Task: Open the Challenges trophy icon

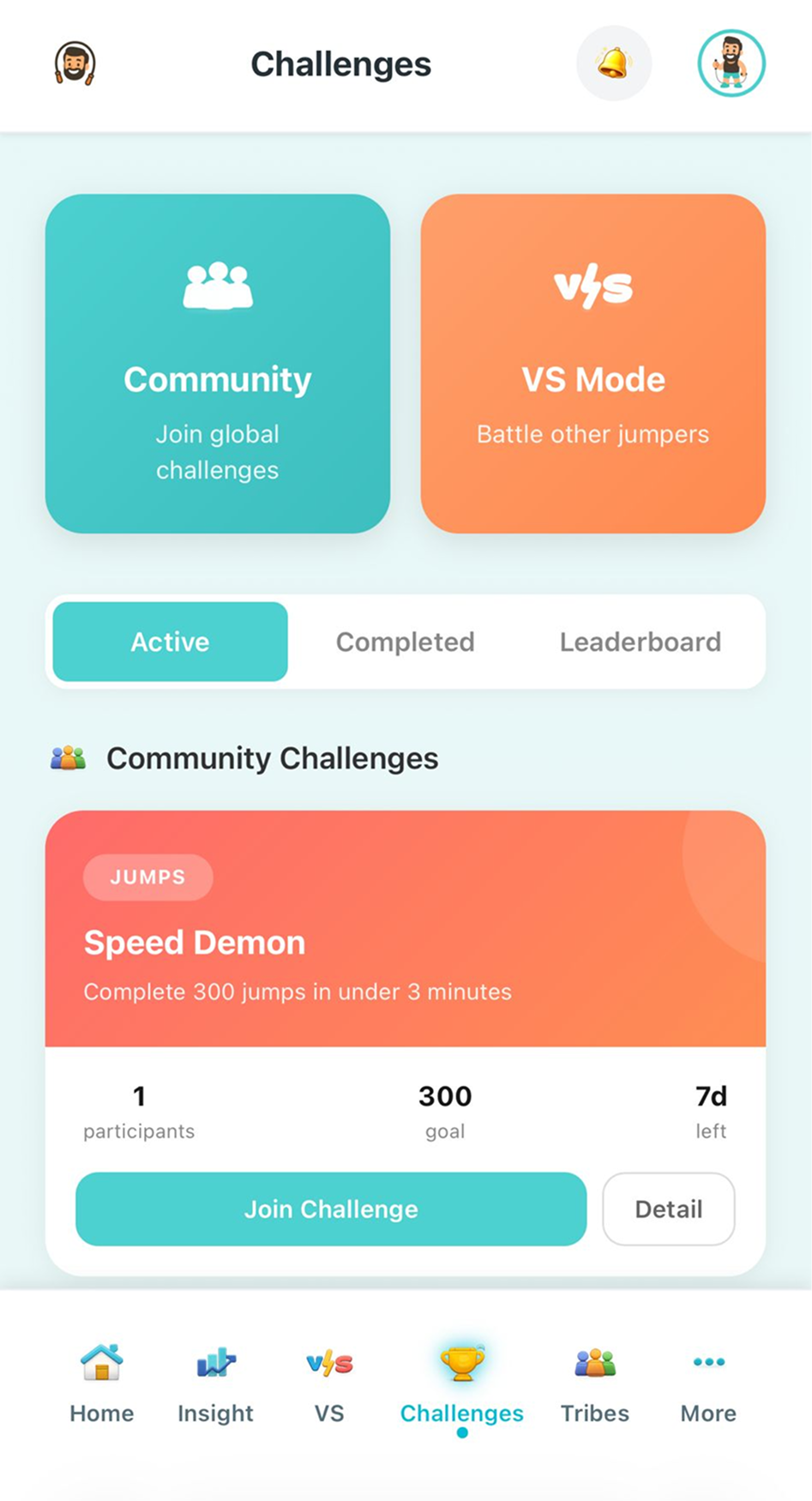Action: tap(461, 1363)
